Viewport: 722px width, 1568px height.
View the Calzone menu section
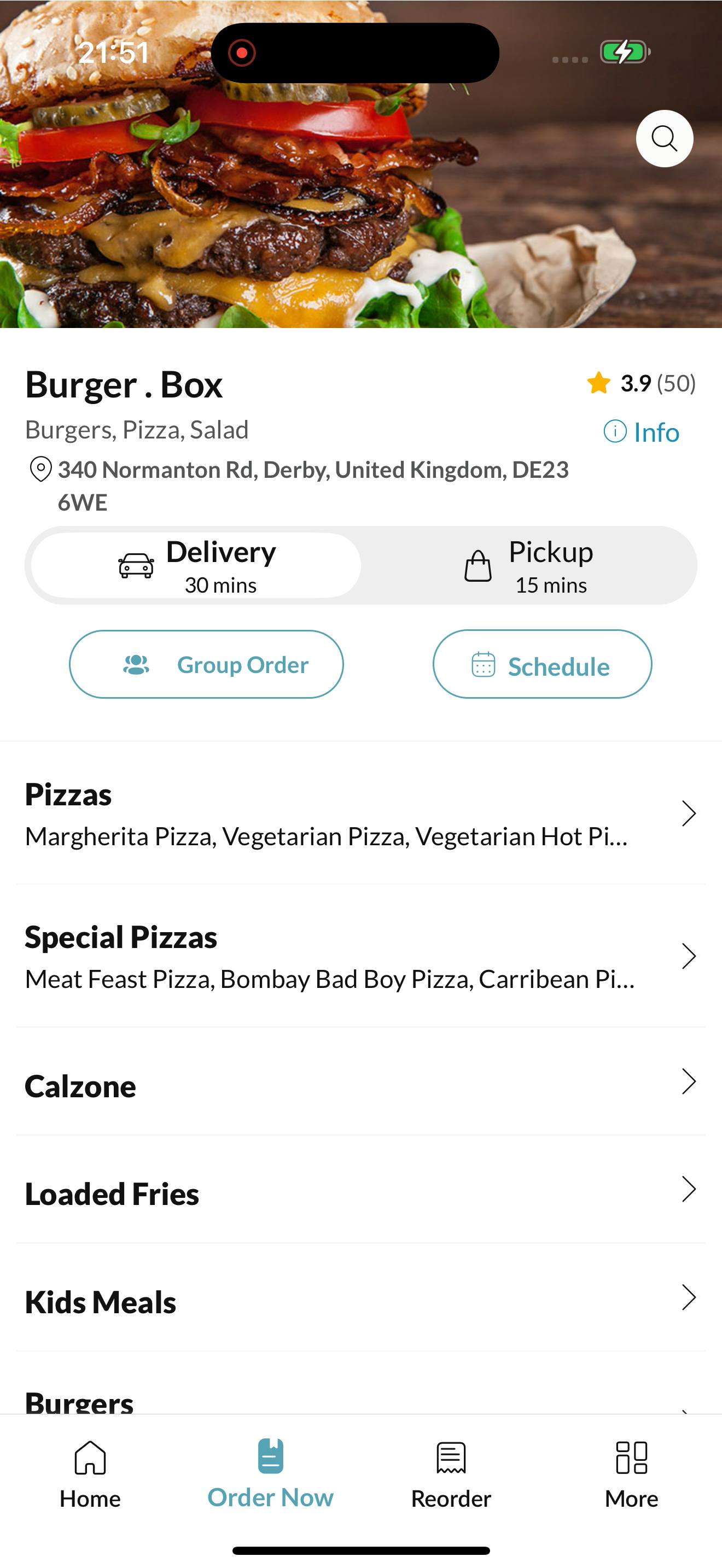(x=361, y=1081)
